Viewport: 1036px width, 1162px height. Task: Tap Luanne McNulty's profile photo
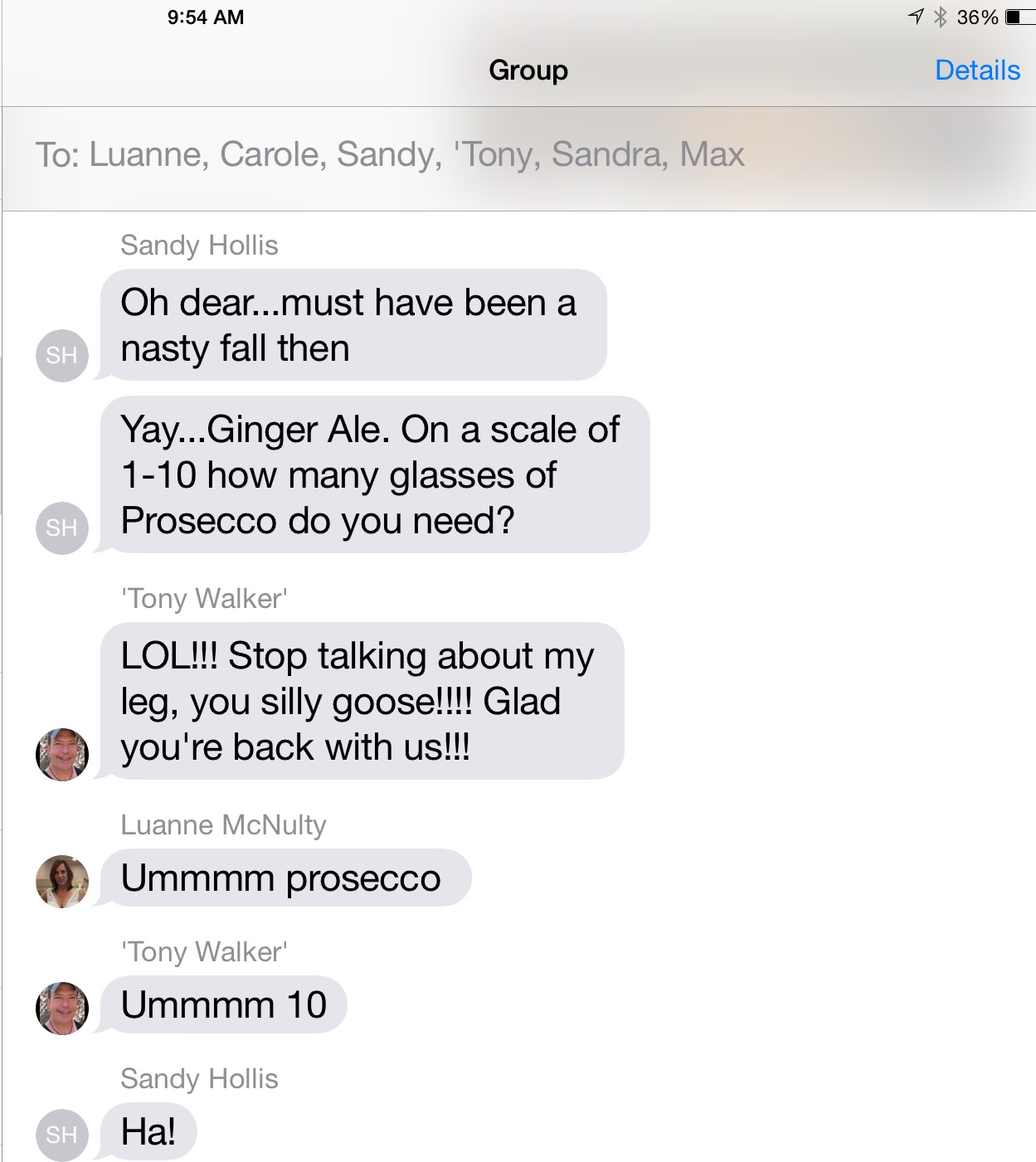62,881
